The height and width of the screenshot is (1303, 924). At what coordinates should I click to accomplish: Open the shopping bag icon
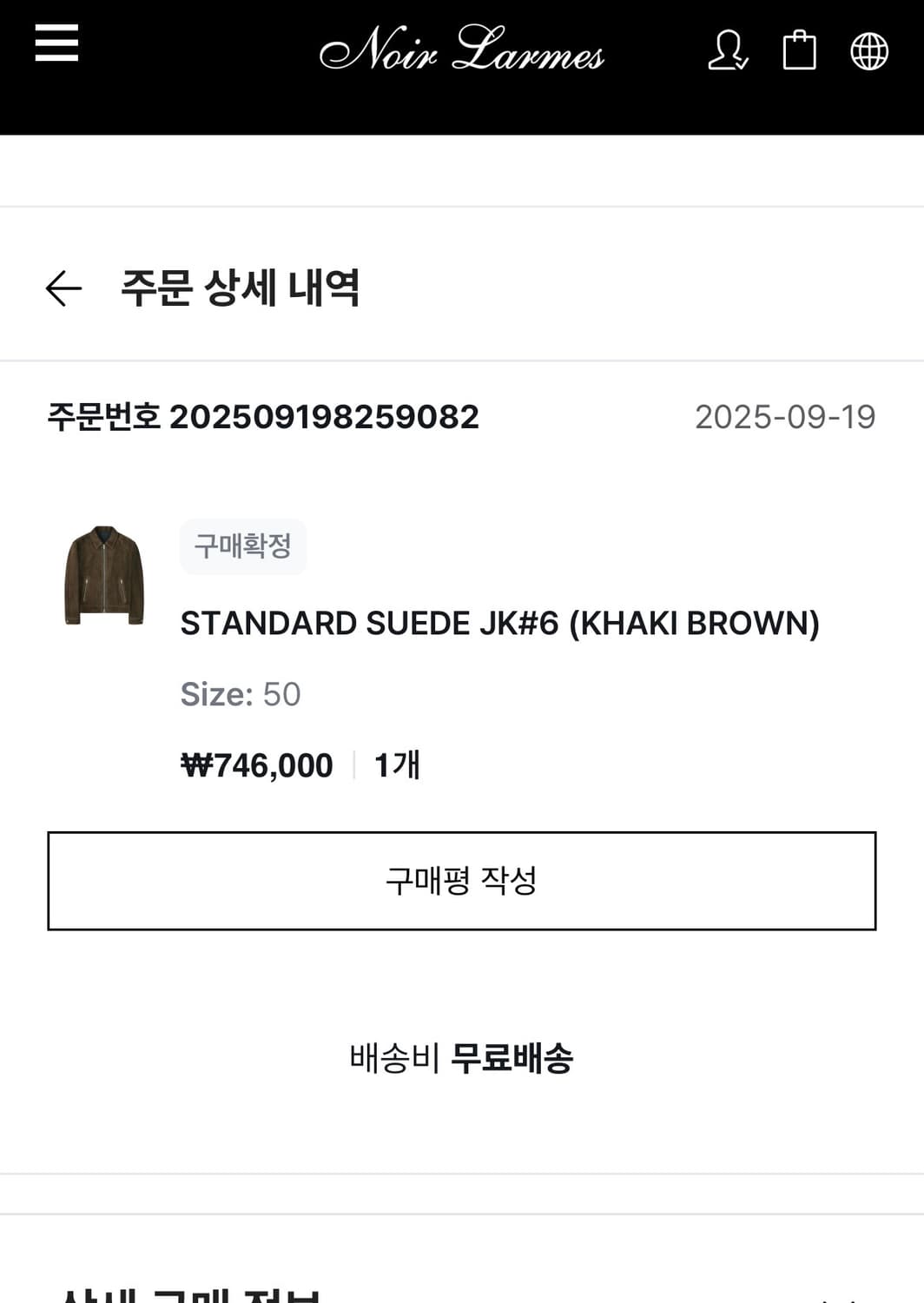point(801,52)
